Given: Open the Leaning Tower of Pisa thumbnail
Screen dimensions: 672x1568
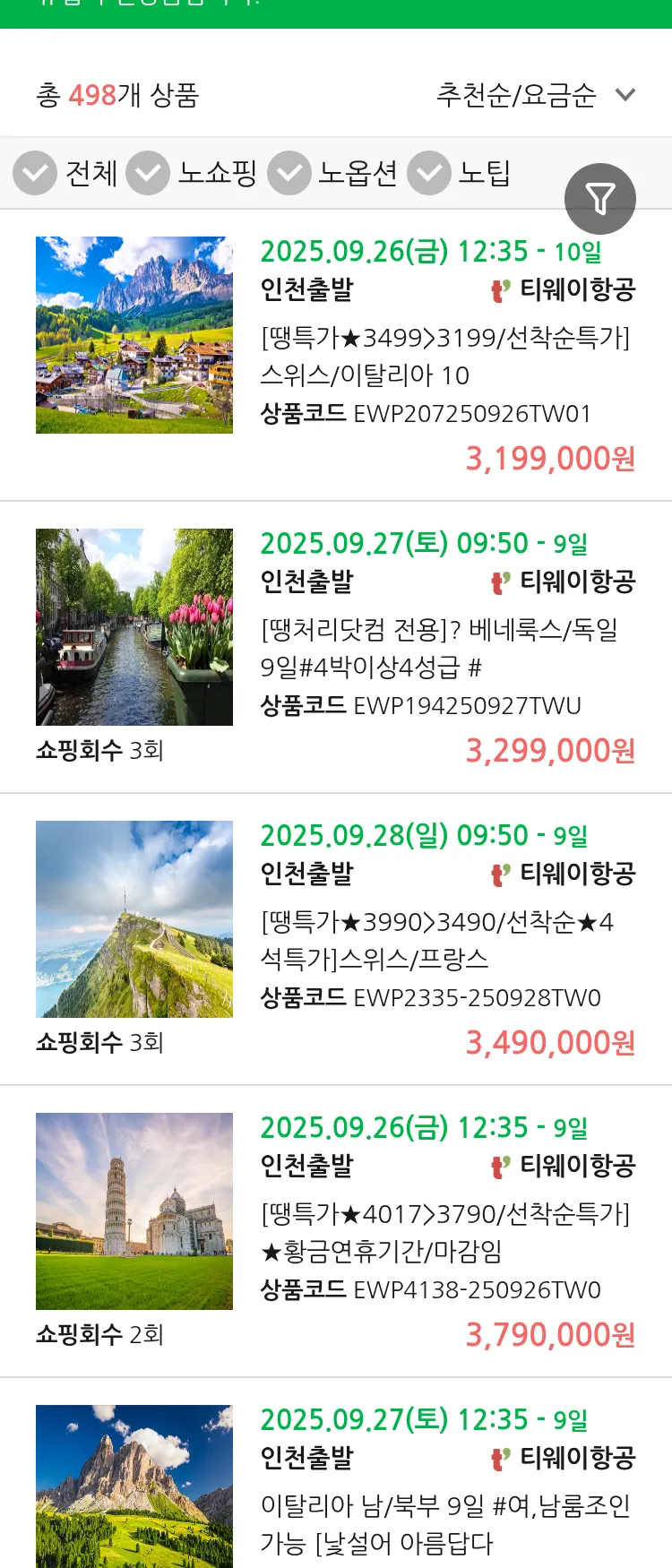Looking at the screenshot, I should point(134,1210).
